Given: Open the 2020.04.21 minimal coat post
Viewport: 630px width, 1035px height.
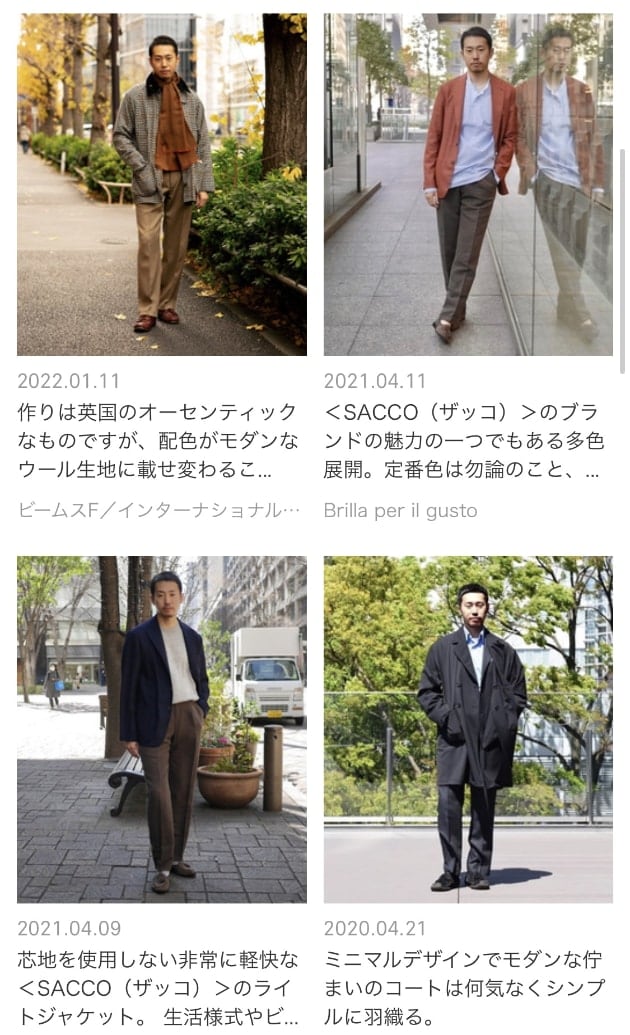Looking at the screenshot, I should pos(468,730).
